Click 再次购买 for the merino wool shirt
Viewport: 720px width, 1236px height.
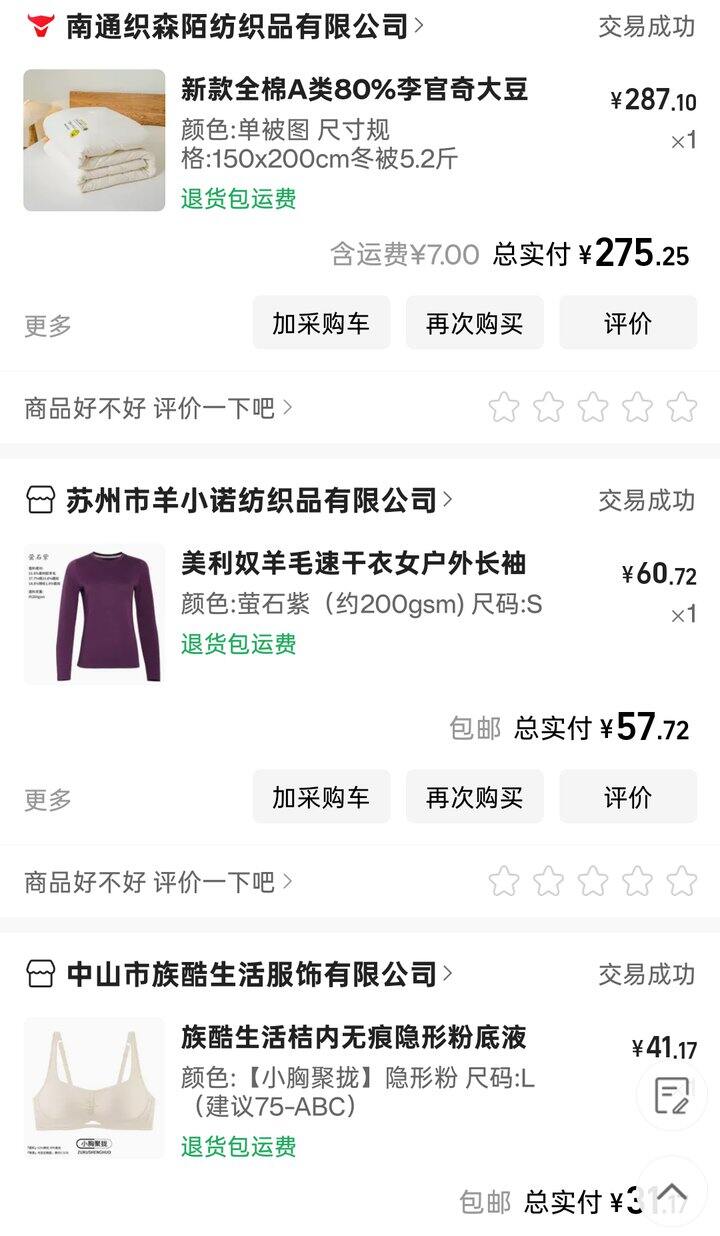(474, 797)
